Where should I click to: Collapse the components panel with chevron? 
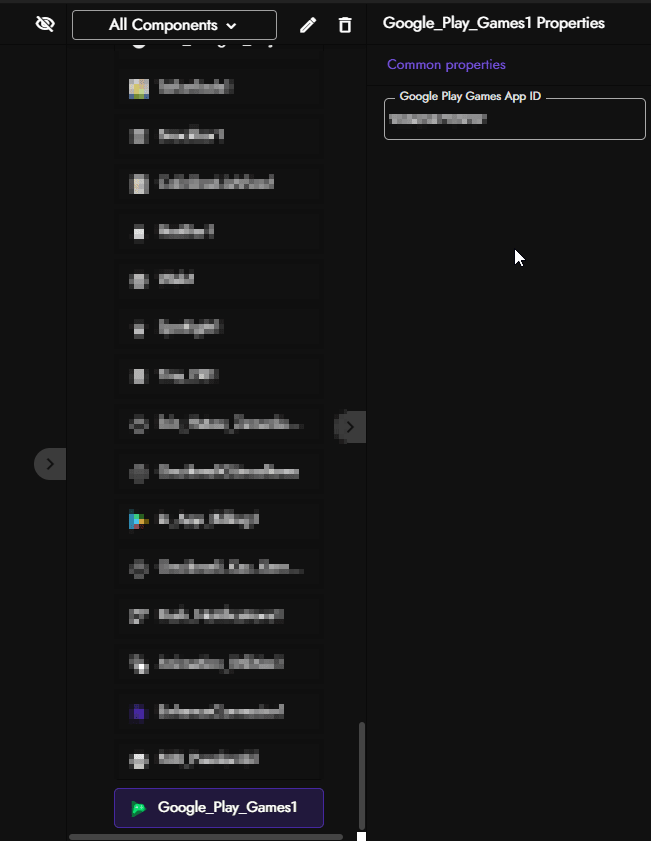tap(350, 427)
